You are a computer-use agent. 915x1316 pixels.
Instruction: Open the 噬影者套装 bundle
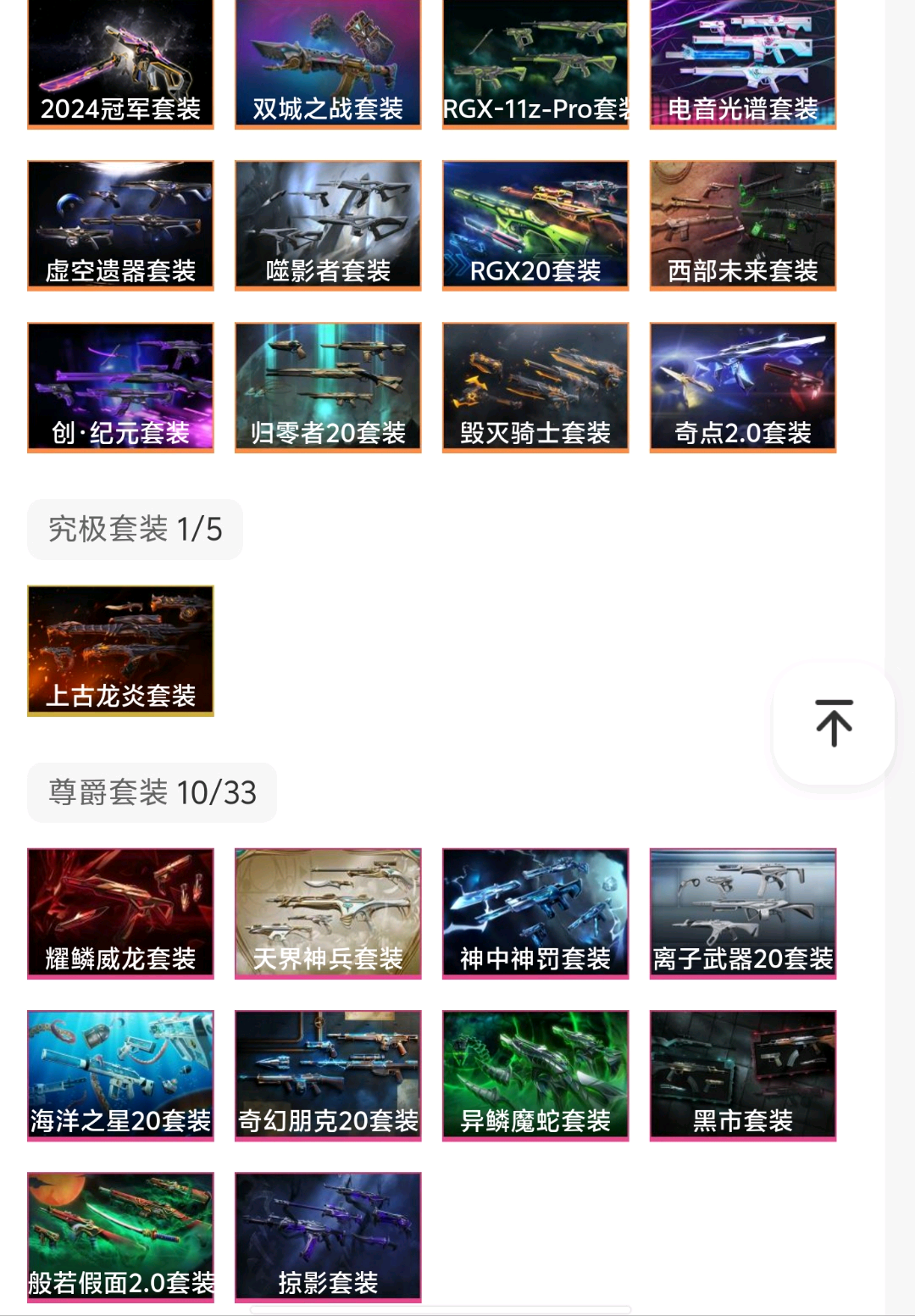(328, 225)
